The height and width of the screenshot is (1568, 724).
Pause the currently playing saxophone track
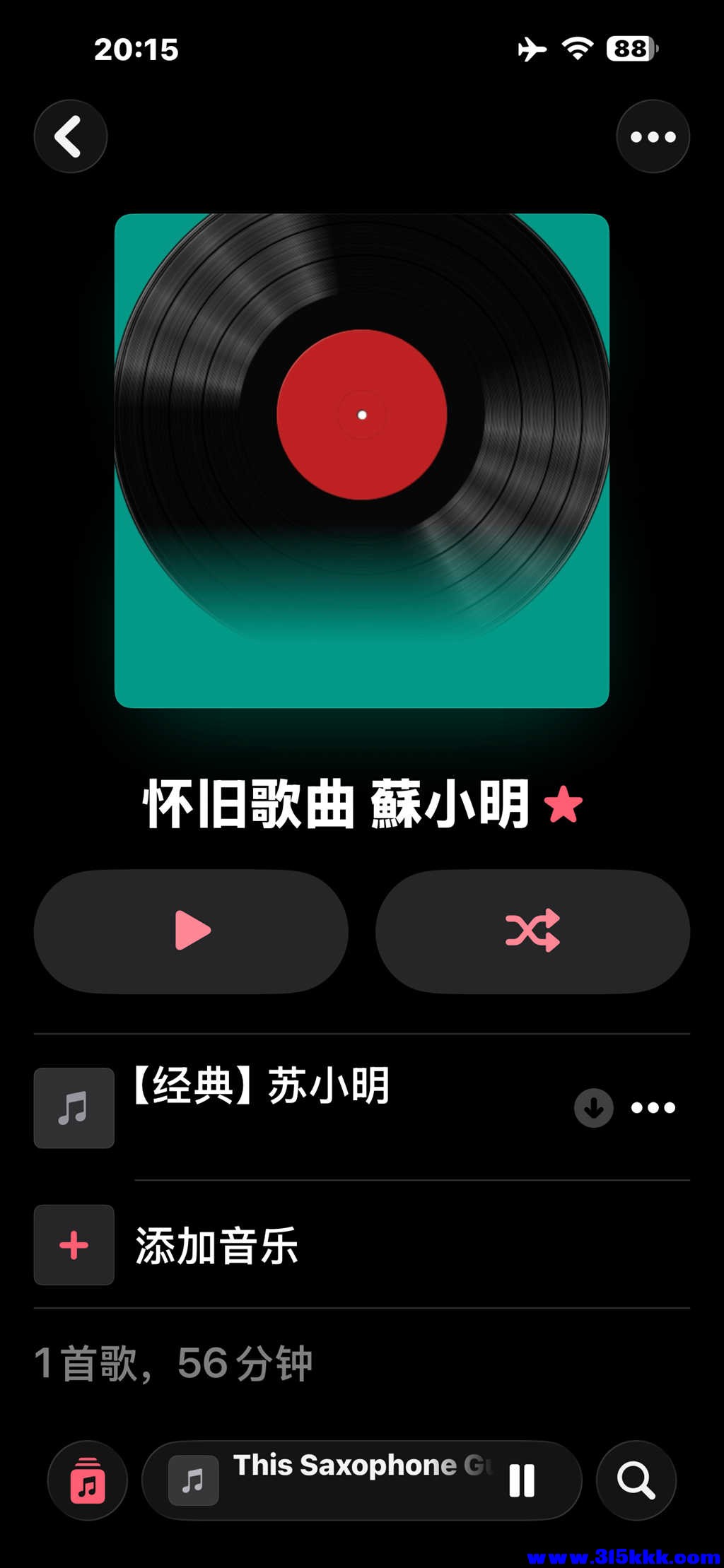(521, 1481)
